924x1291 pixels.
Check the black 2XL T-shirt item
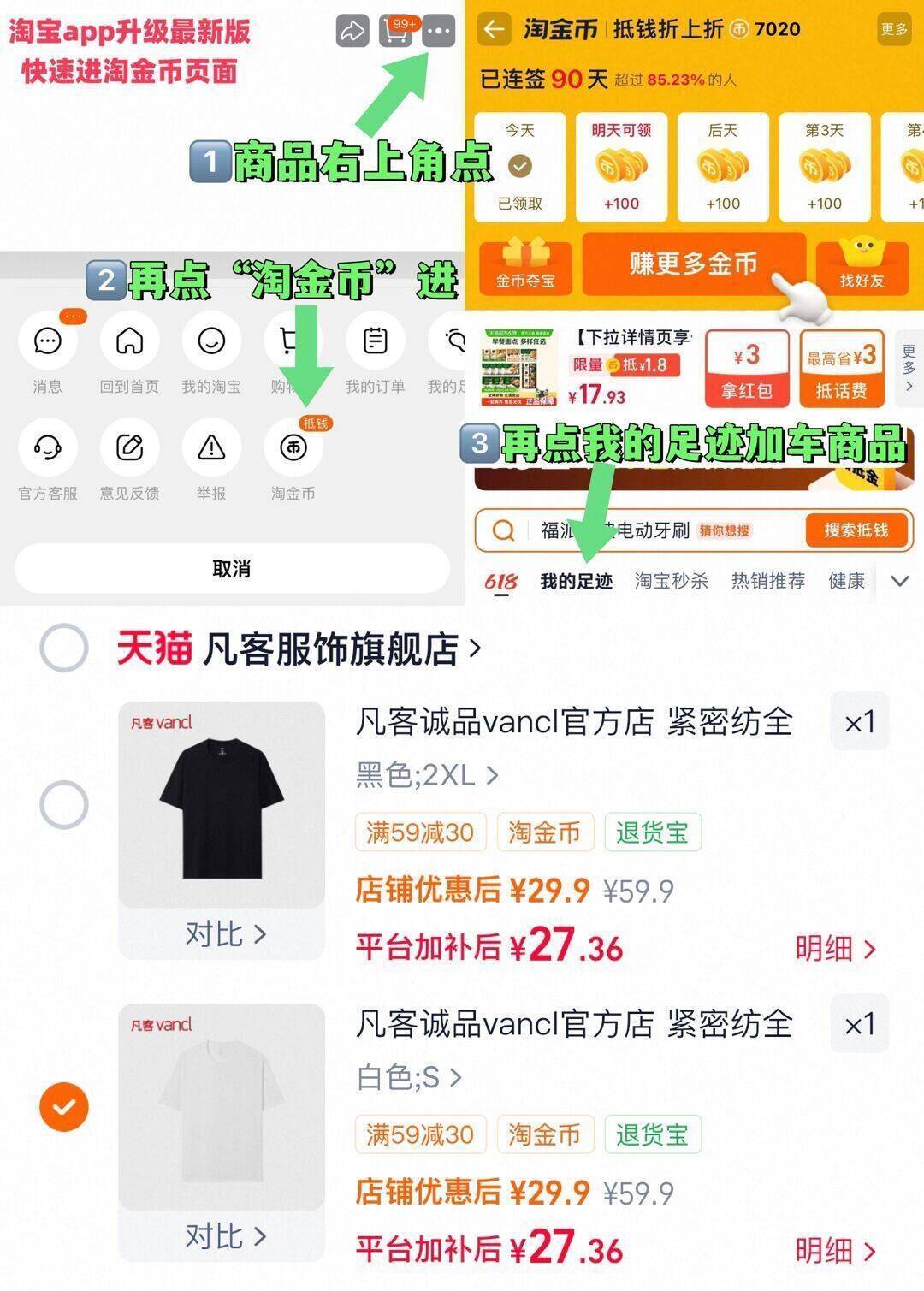tap(64, 806)
